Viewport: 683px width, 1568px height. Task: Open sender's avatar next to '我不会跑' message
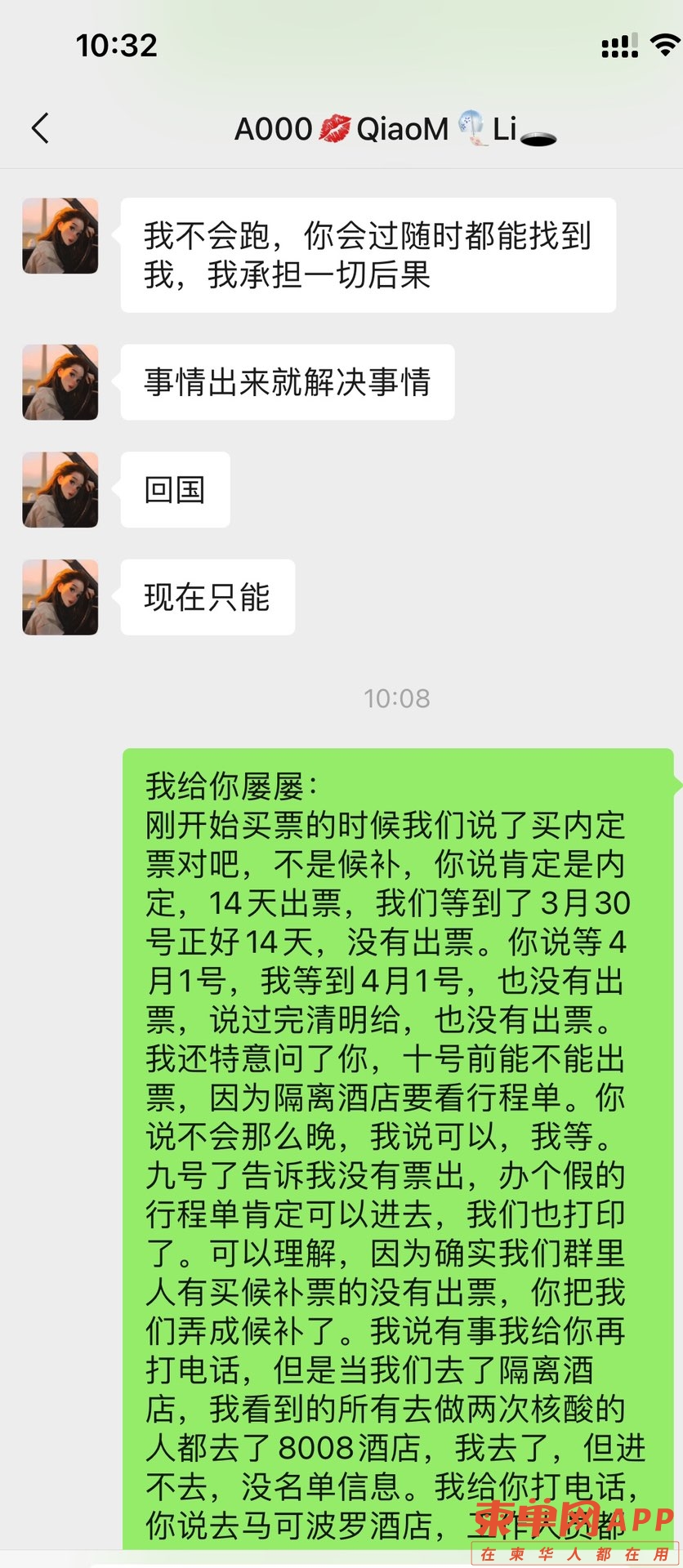pos(60,236)
